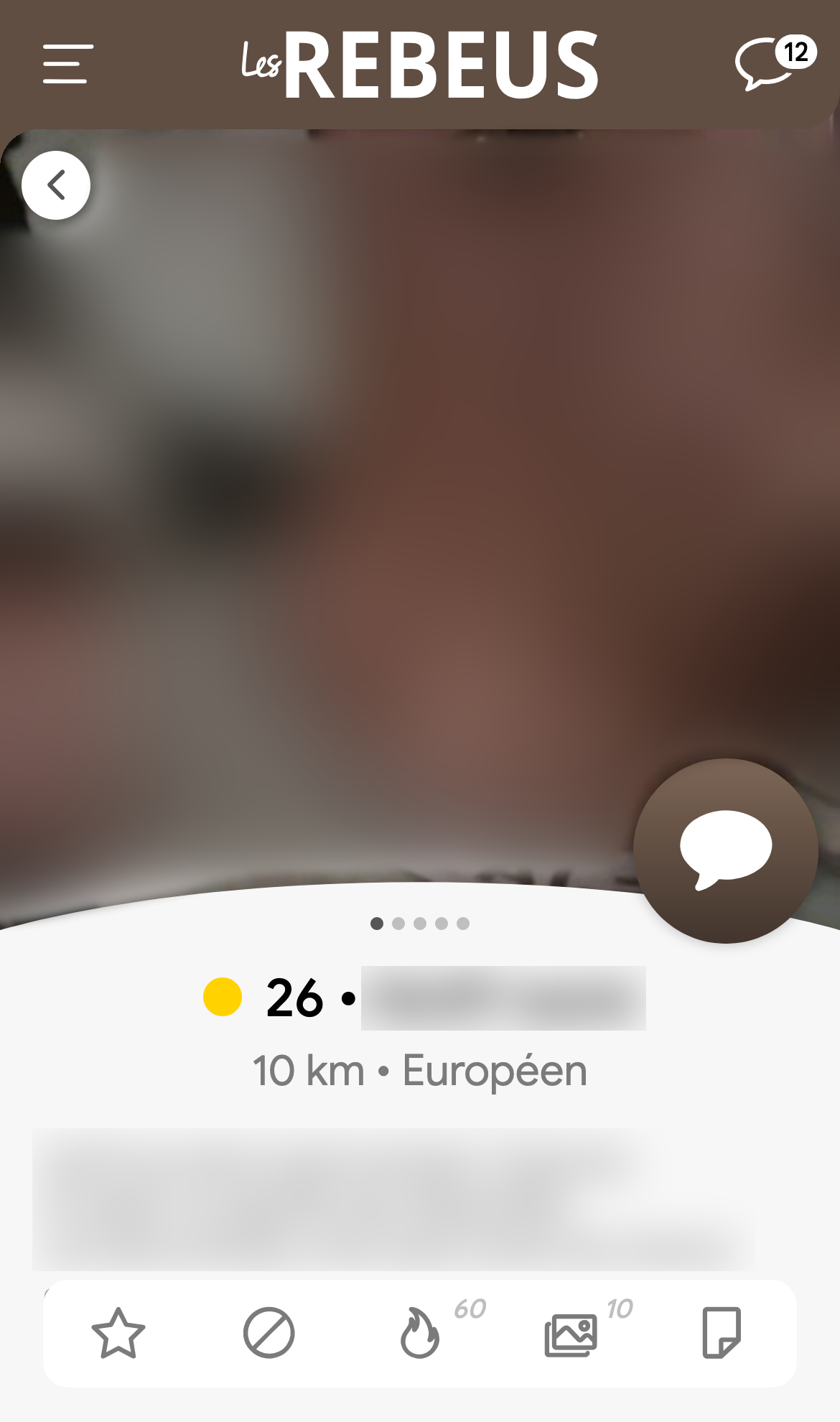Open the photo gallery icon
Image resolution: width=840 pixels, height=1422 pixels.
click(x=571, y=1335)
